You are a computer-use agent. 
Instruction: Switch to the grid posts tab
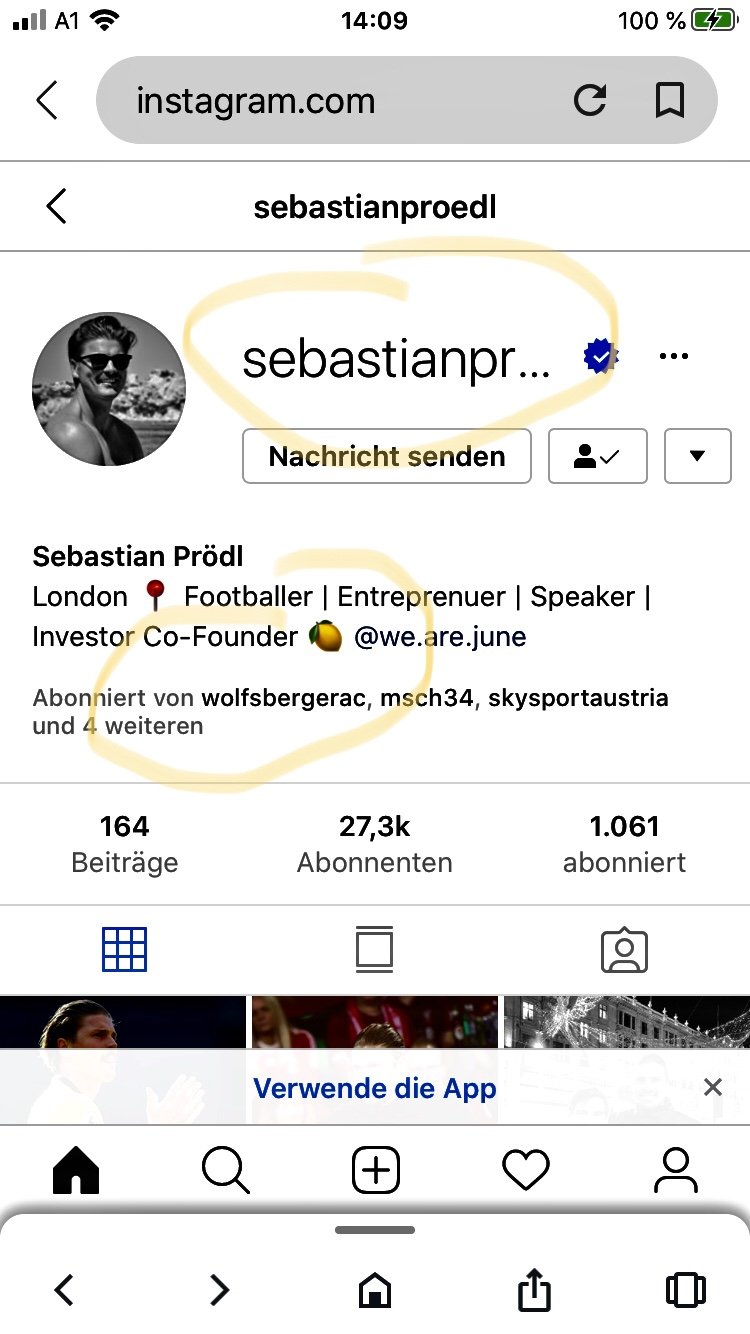(125, 950)
